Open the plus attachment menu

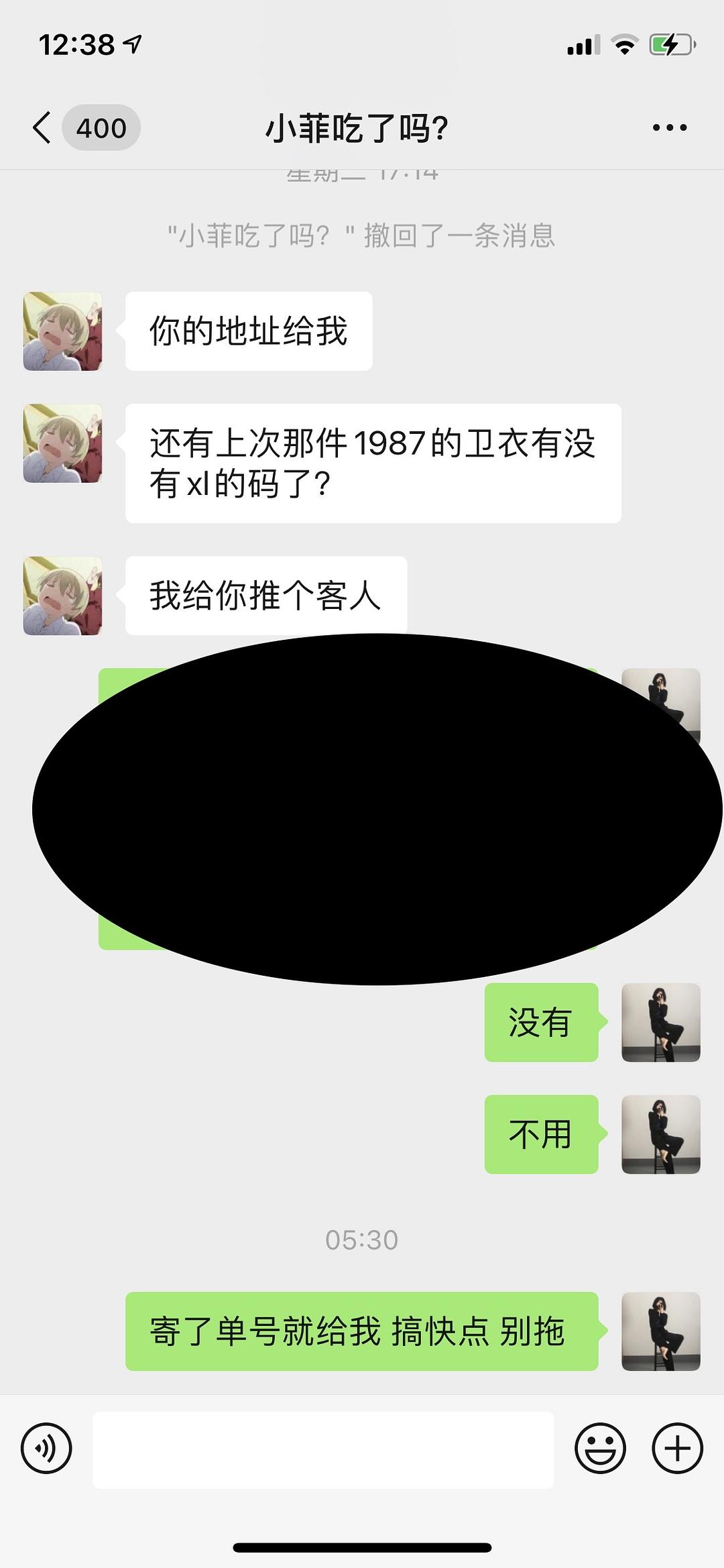pos(677,1448)
